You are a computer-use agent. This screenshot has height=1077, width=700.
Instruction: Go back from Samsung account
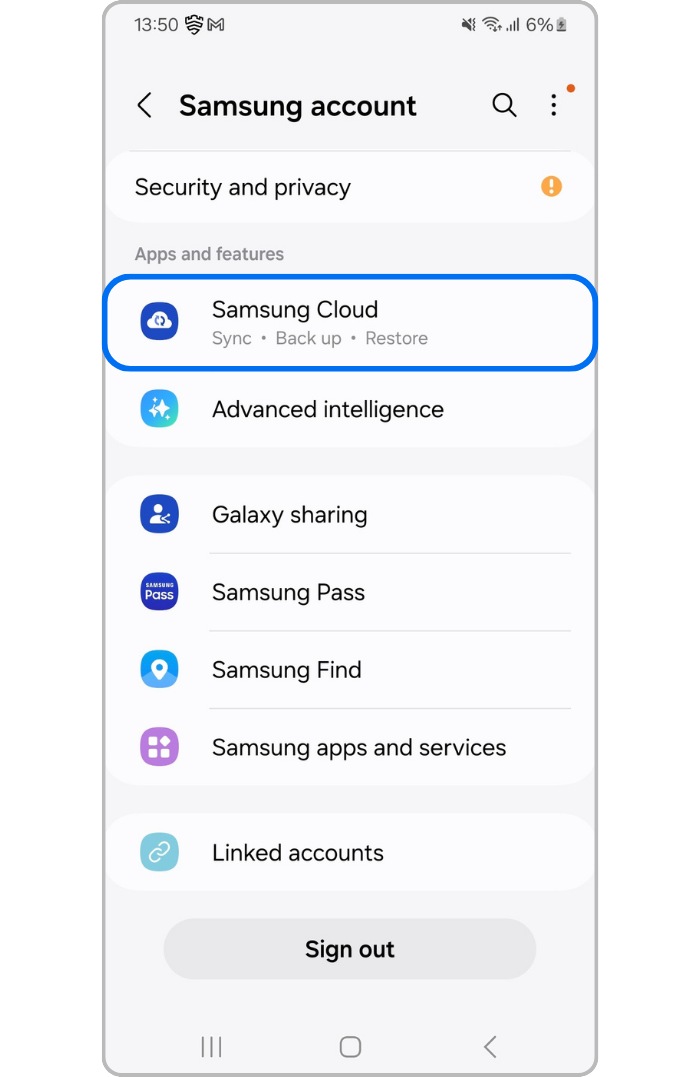click(145, 106)
